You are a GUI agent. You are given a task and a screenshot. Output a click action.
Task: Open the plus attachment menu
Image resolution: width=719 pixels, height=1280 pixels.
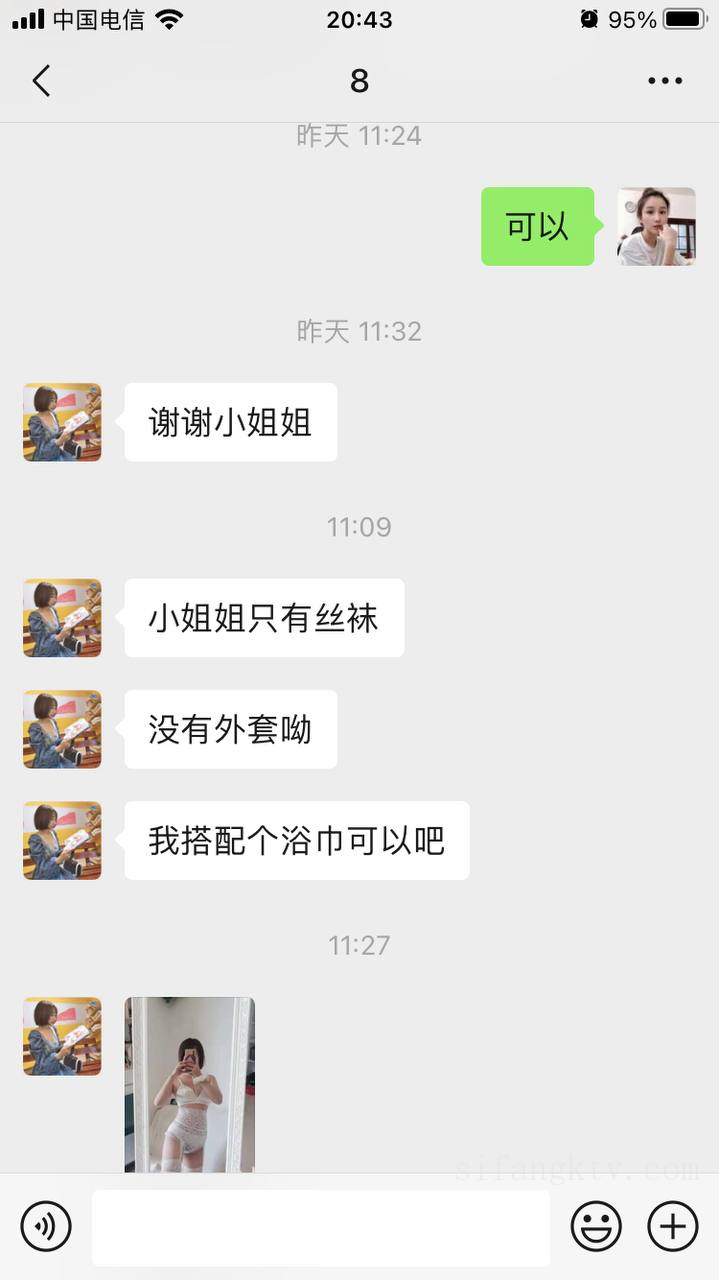click(x=673, y=1226)
